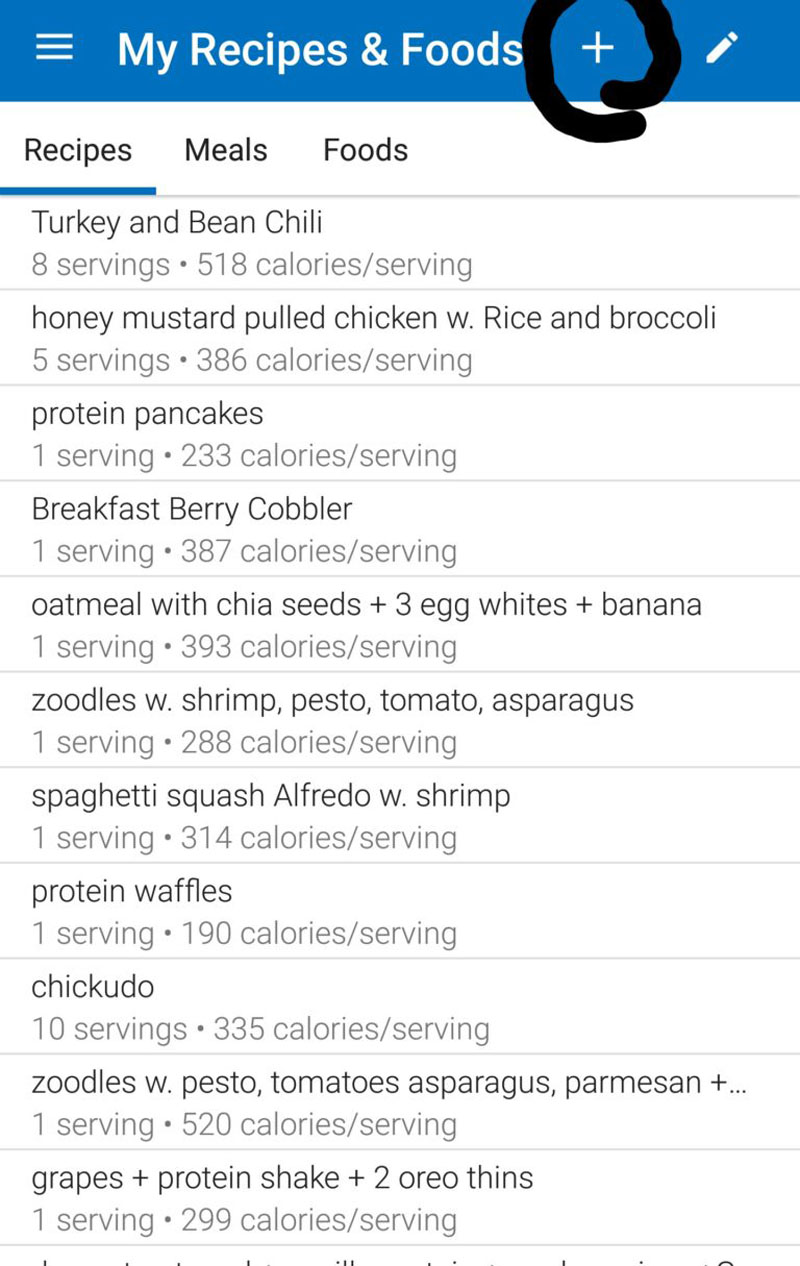Viewport: 800px width, 1266px height.
Task: Open the navigation drawer menu
Action: 54,48
